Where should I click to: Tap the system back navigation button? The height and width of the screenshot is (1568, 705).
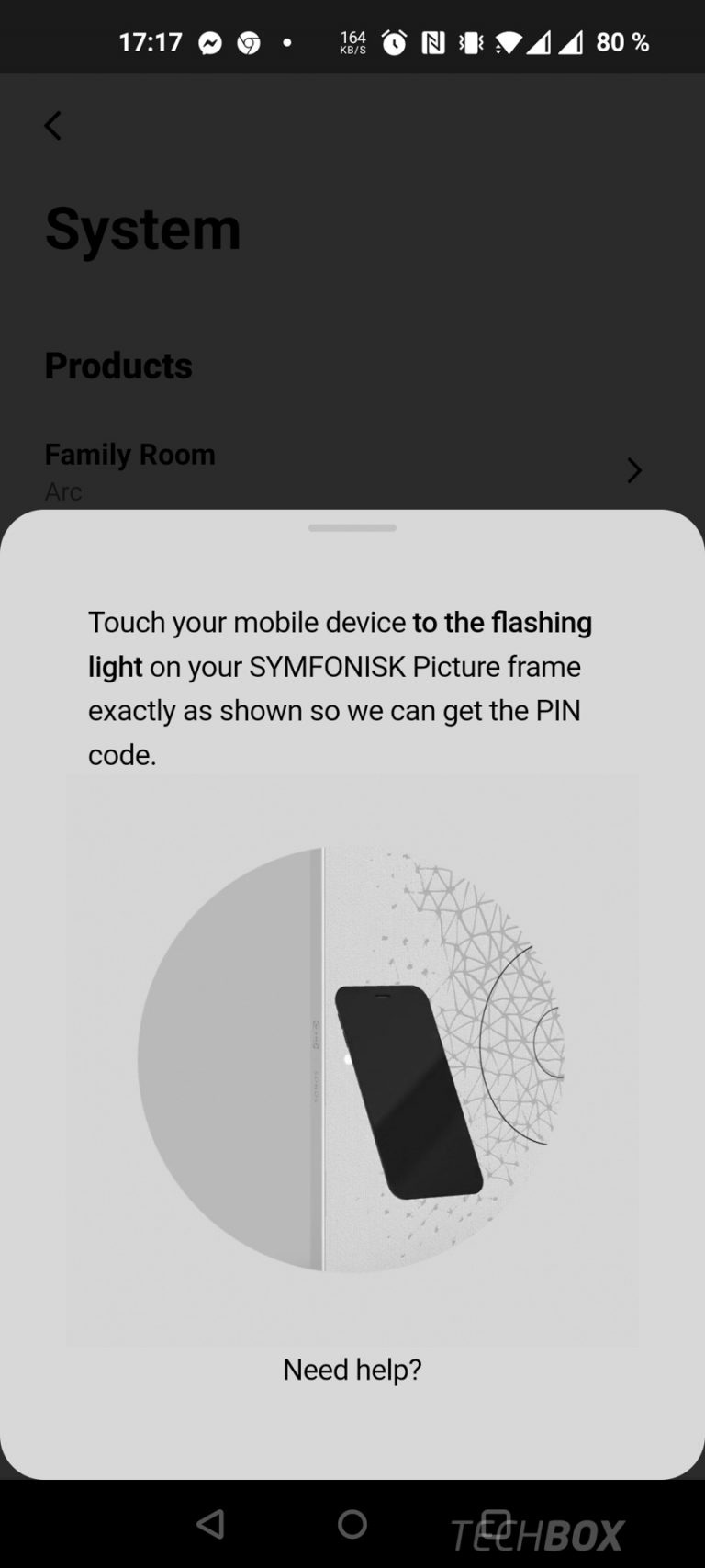(210, 1524)
